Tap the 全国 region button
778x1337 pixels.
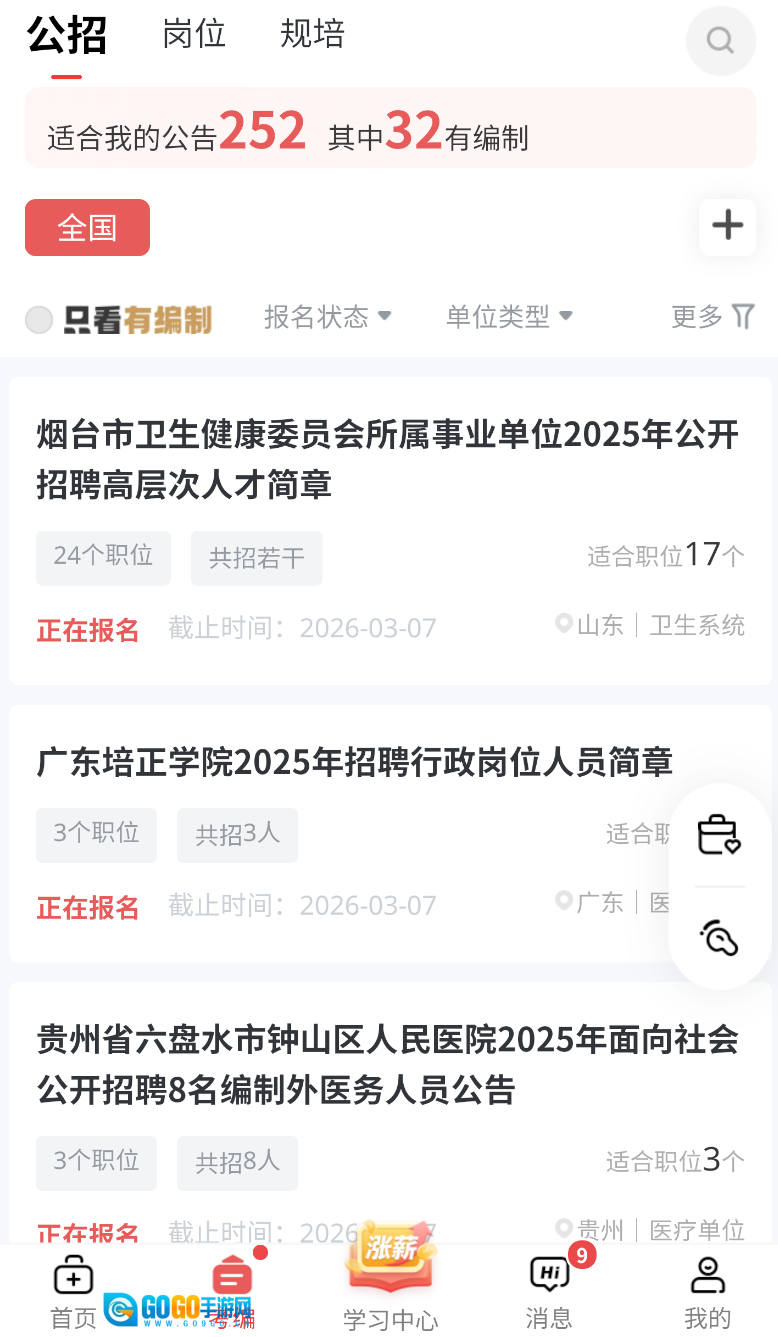click(x=87, y=227)
